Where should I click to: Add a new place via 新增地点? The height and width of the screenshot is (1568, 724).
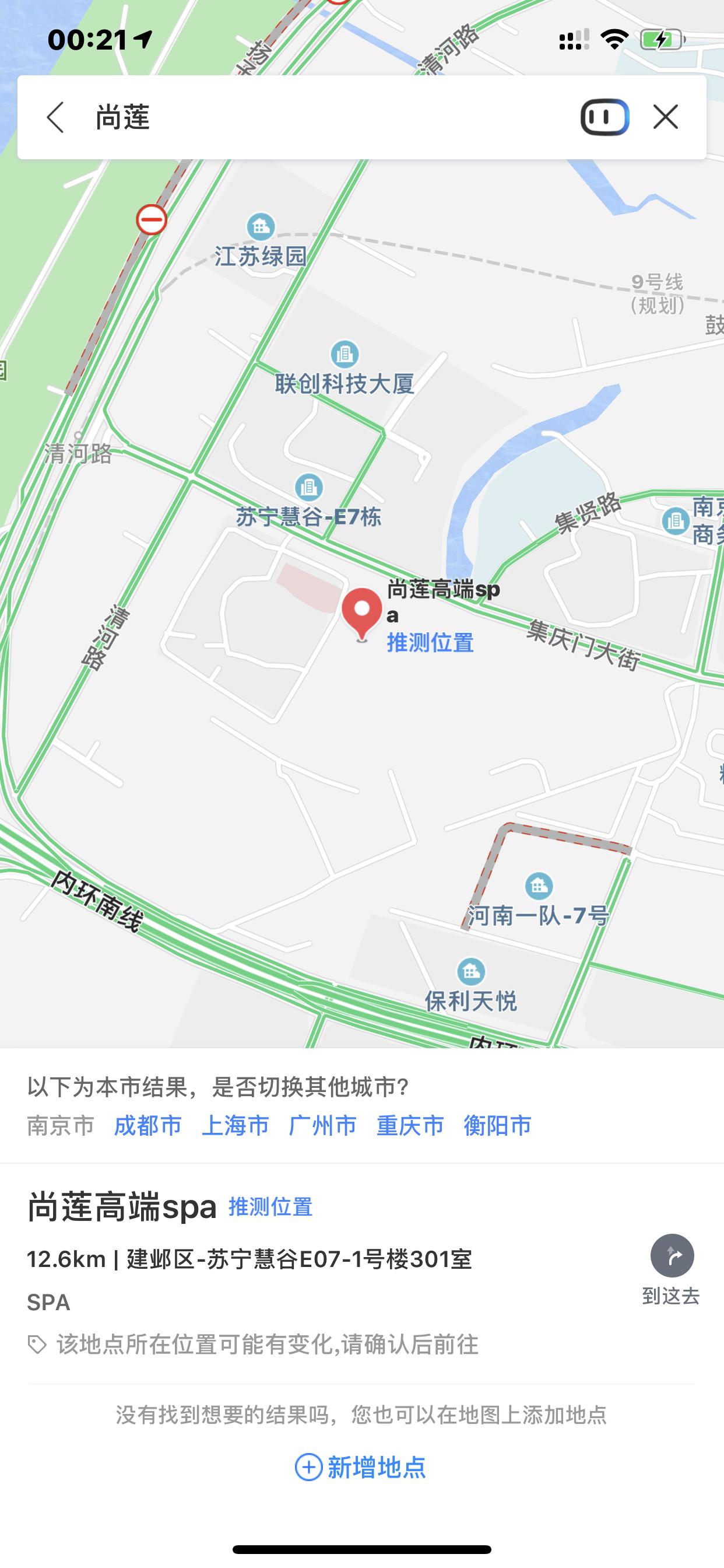pos(361,1467)
